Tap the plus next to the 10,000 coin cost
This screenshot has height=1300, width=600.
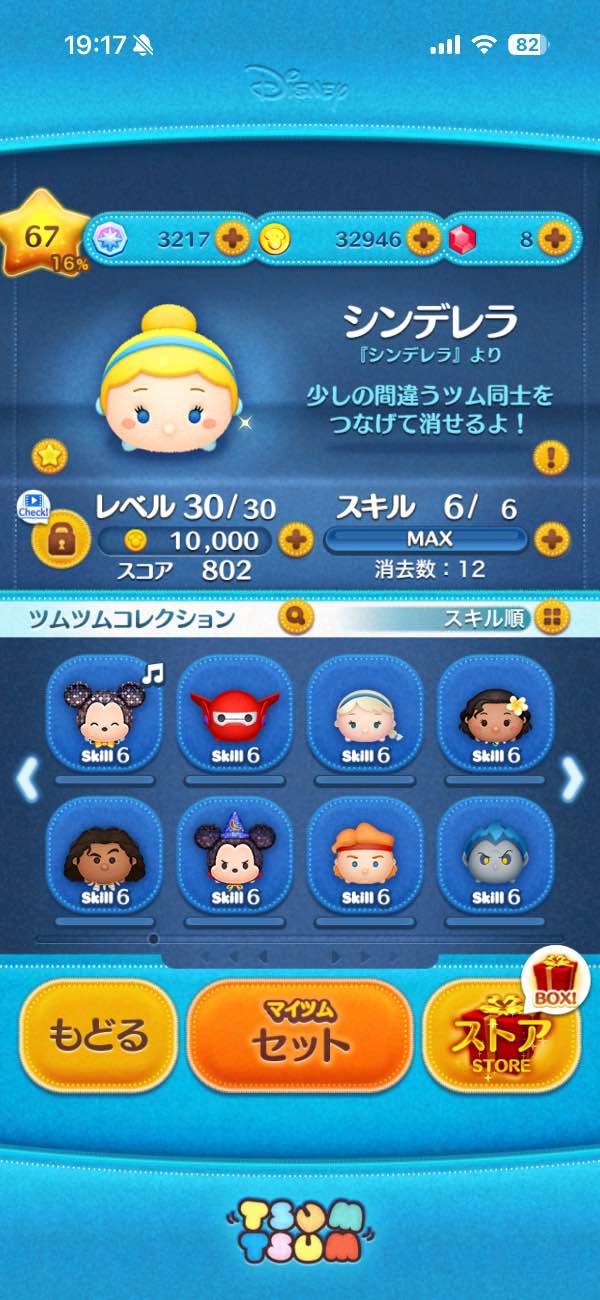coord(294,541)
